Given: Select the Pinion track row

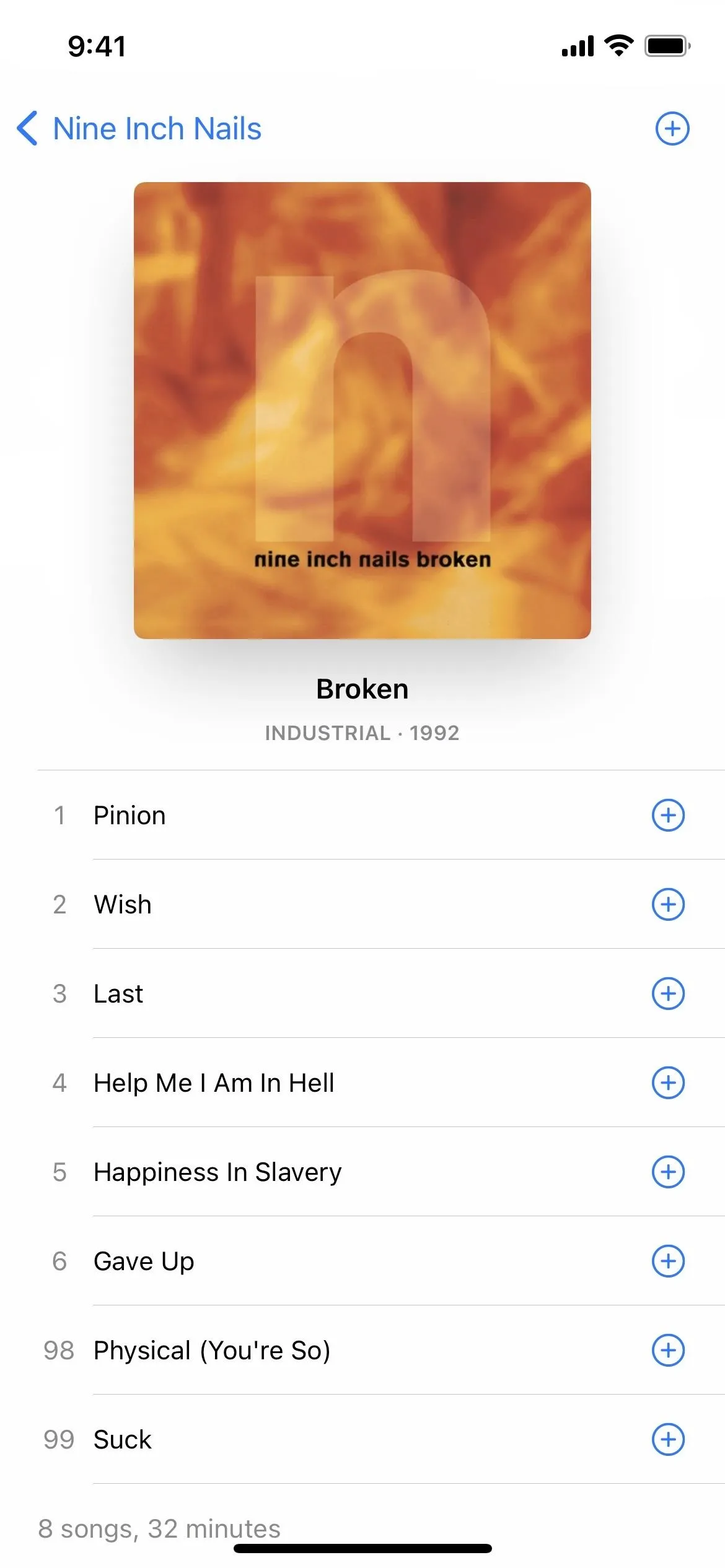Looking at the screenshot, I should 362,815.
